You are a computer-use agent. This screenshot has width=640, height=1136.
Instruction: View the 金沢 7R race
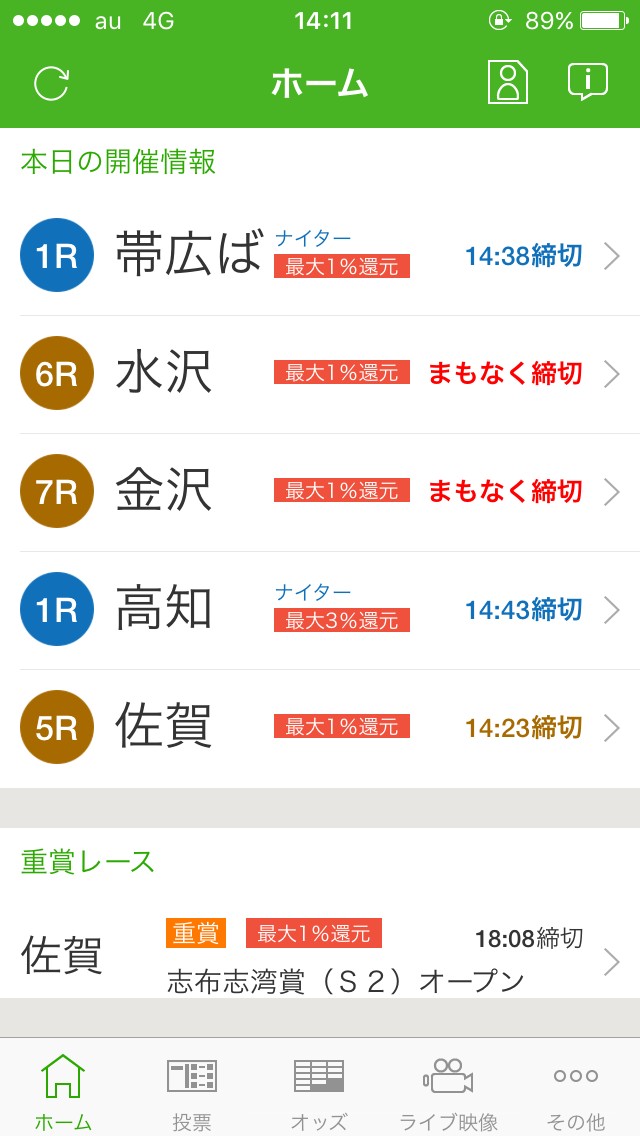(320, 492)
